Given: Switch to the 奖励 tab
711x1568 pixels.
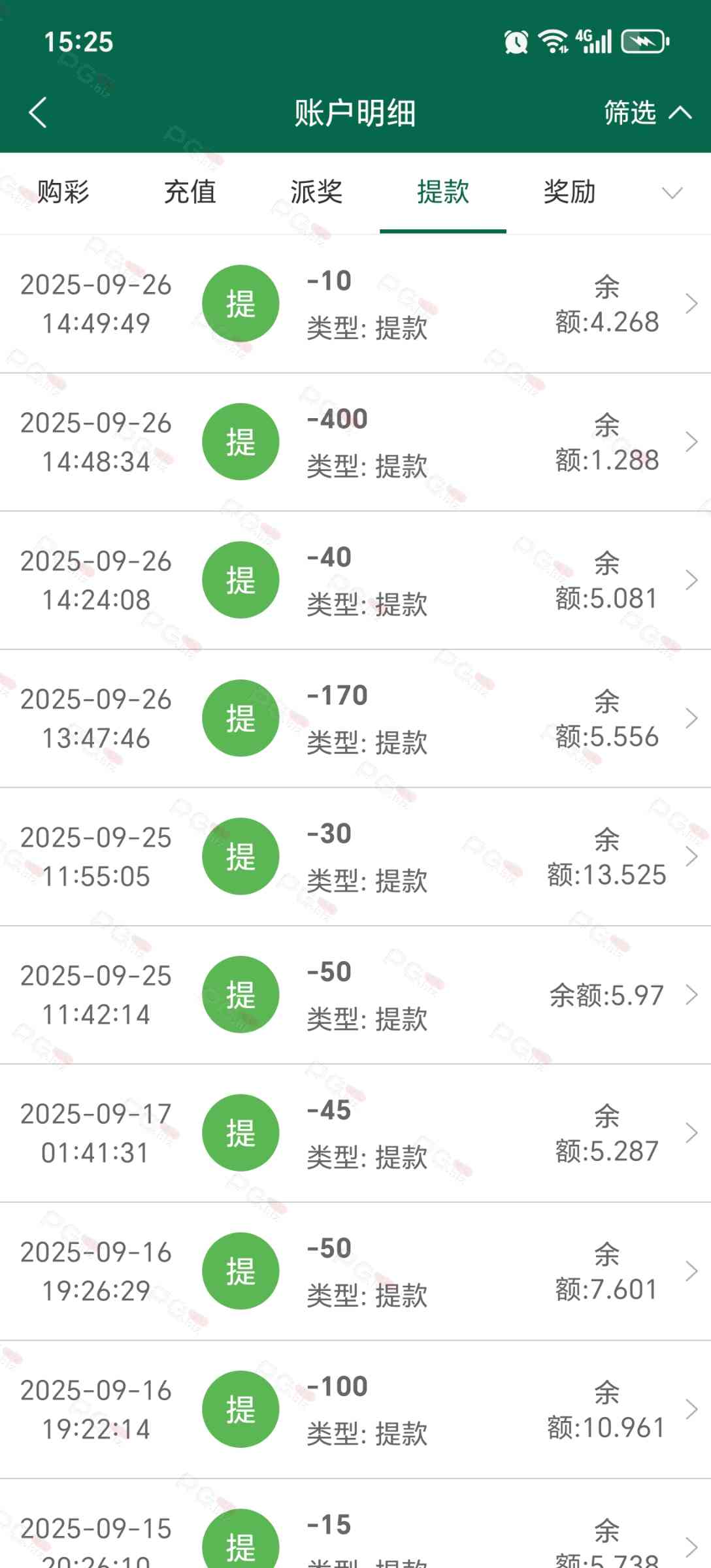Looking at the screenshot, I should (x=569, y=192).
